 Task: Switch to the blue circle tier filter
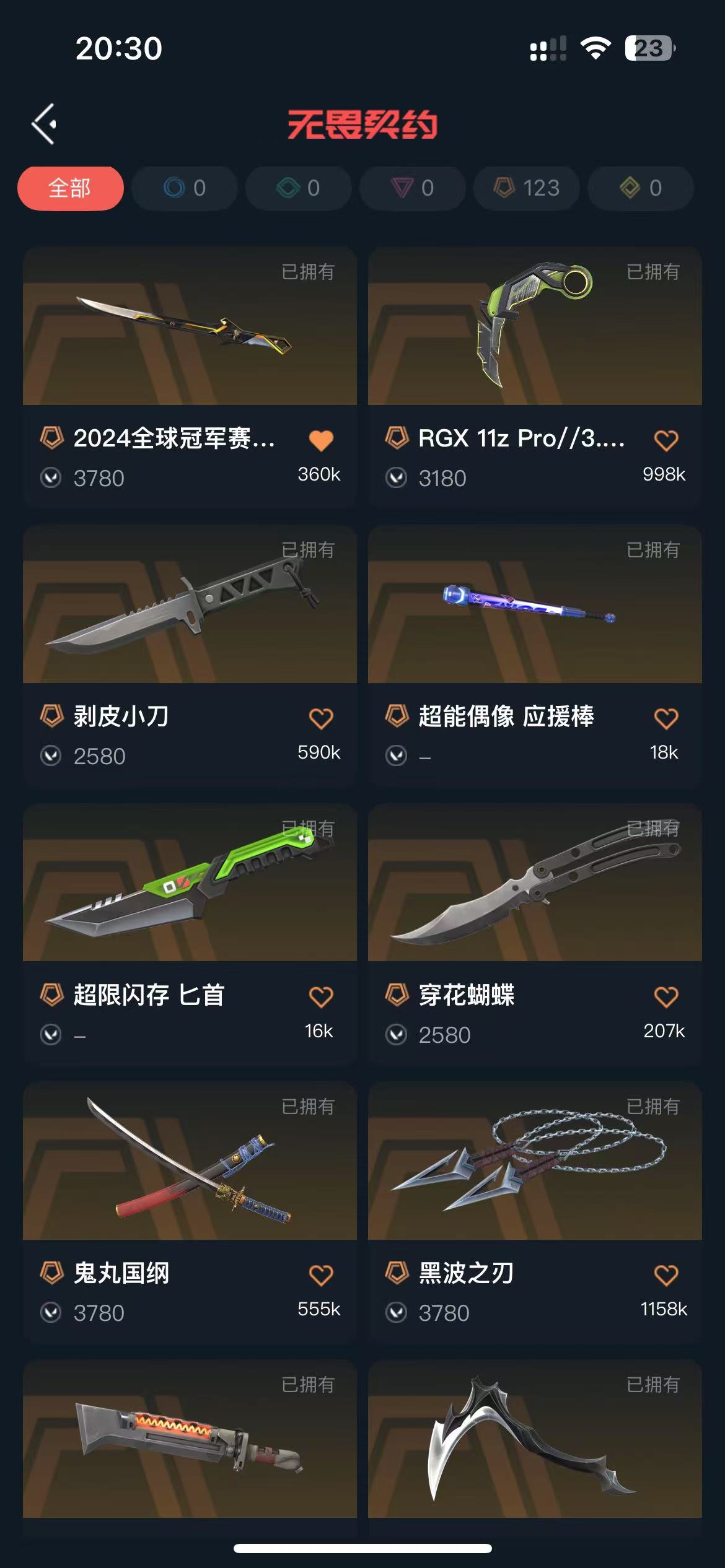(184, 188)
